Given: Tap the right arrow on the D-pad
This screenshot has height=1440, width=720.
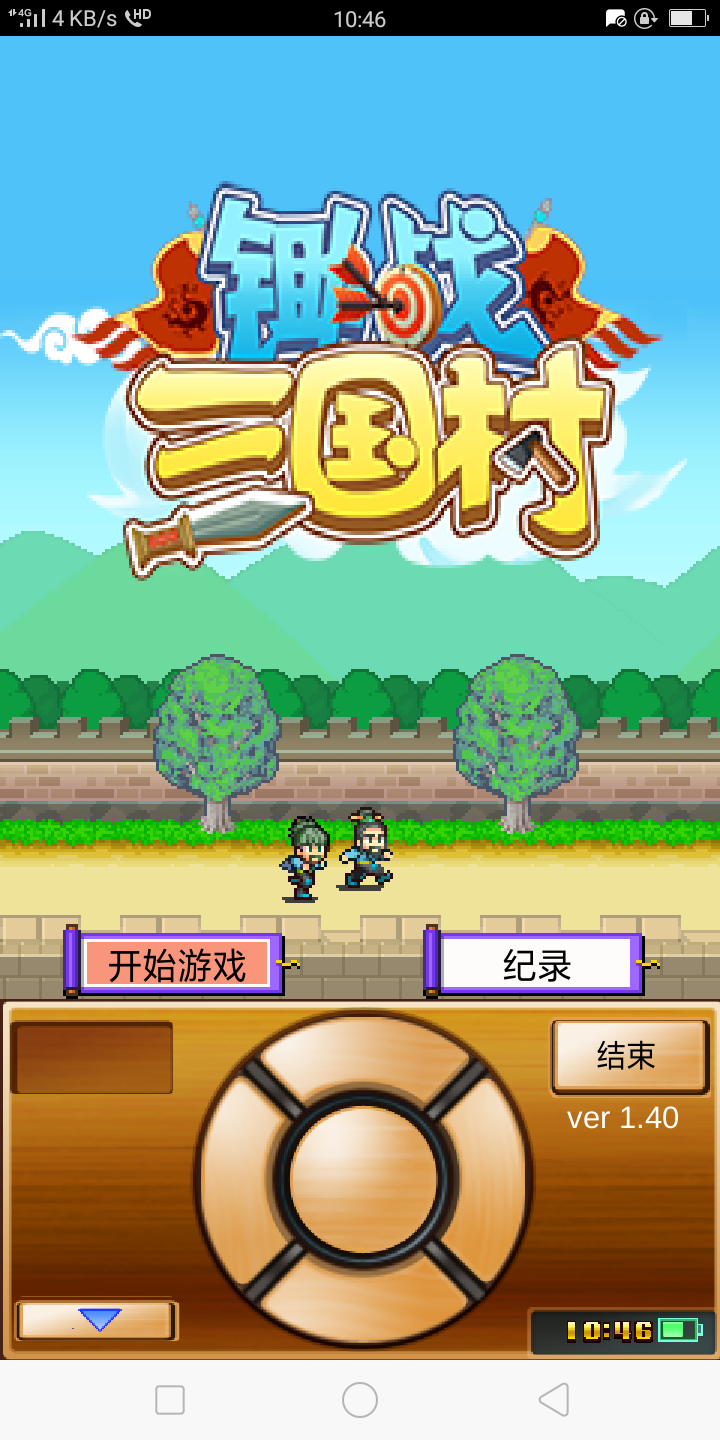Looking at the screenshot, I should coord(486,1180).
